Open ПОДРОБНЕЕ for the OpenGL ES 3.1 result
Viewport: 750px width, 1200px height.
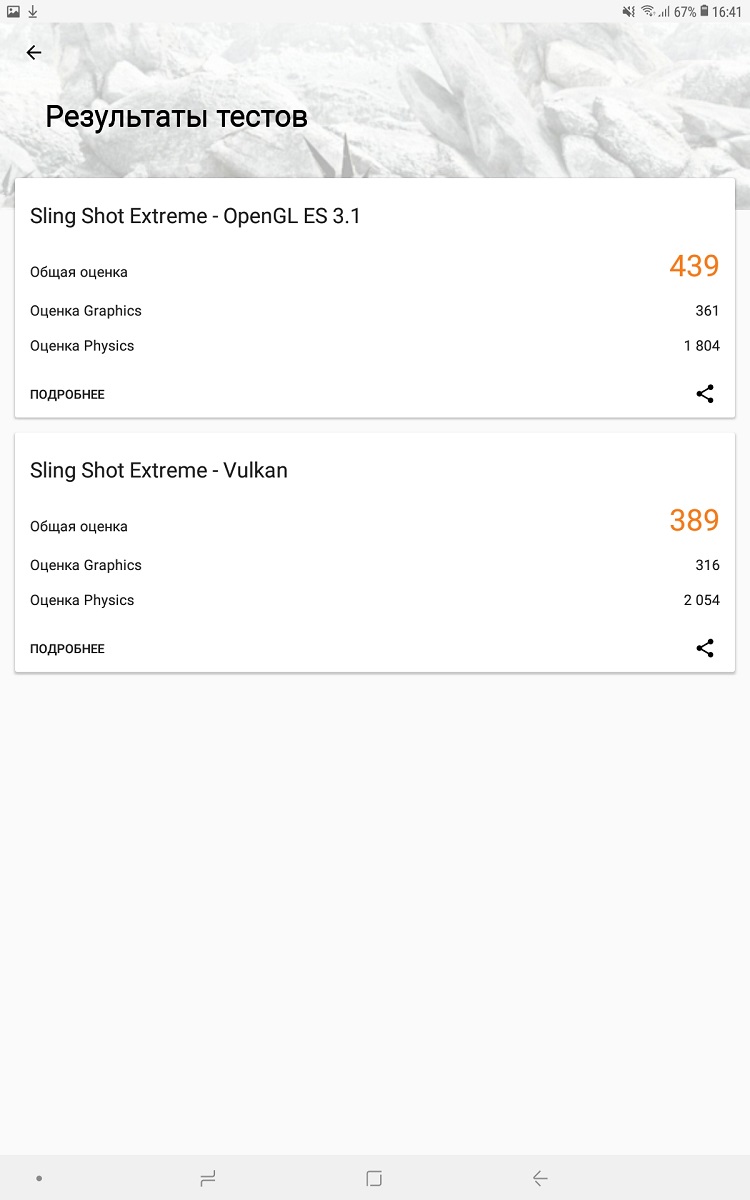[x=67, y=394]
